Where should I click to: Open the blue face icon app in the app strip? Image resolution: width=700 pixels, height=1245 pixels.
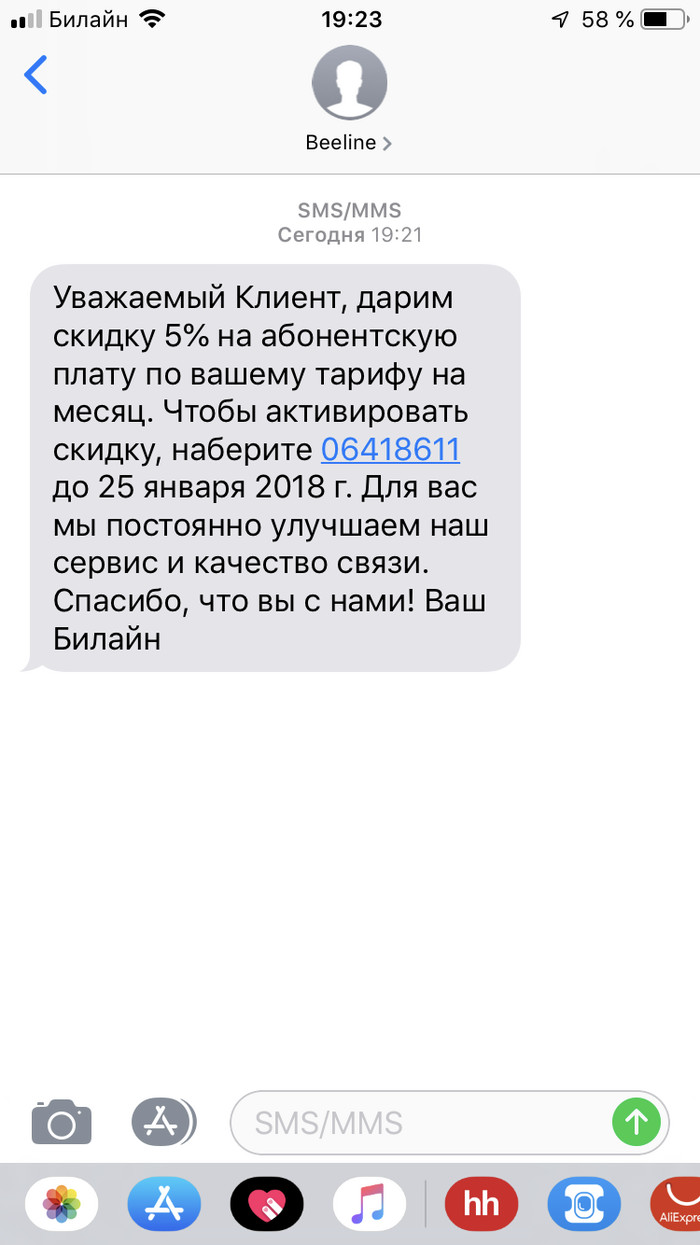(583, 1204)
